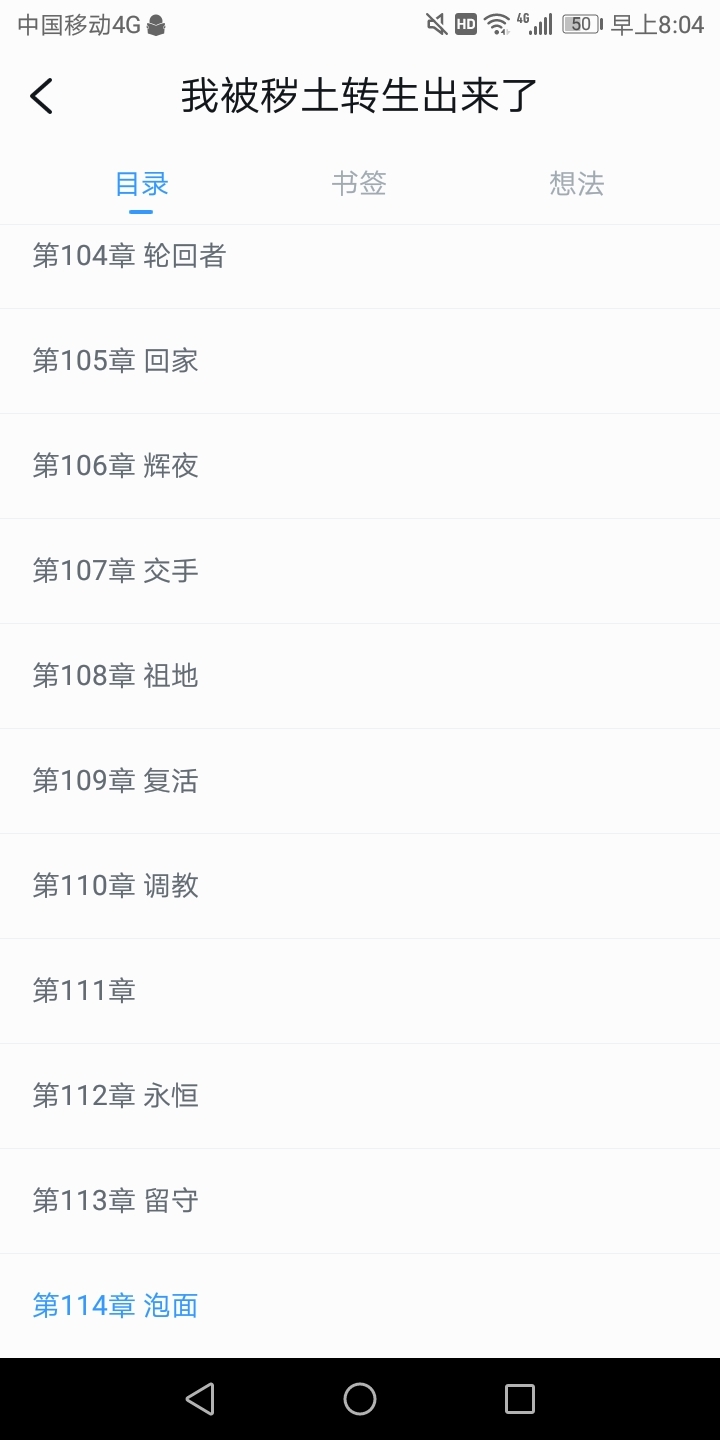This screenshot has width=720, height=1440.
Task: Select the 目录 tab
Action: pyautogui.click(x=142, y=184)
